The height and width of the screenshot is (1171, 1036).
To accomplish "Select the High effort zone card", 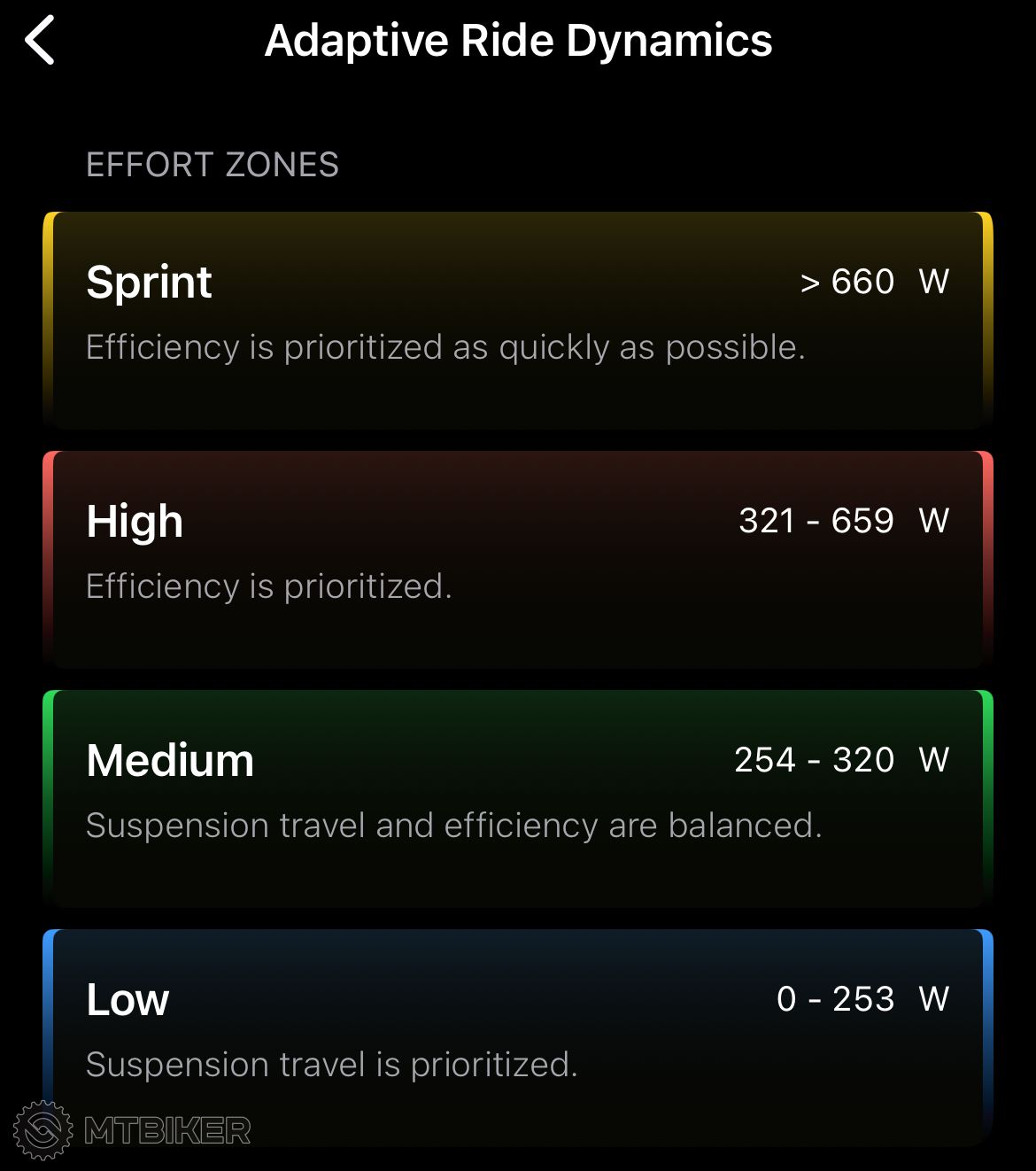I will coord(518,559).
